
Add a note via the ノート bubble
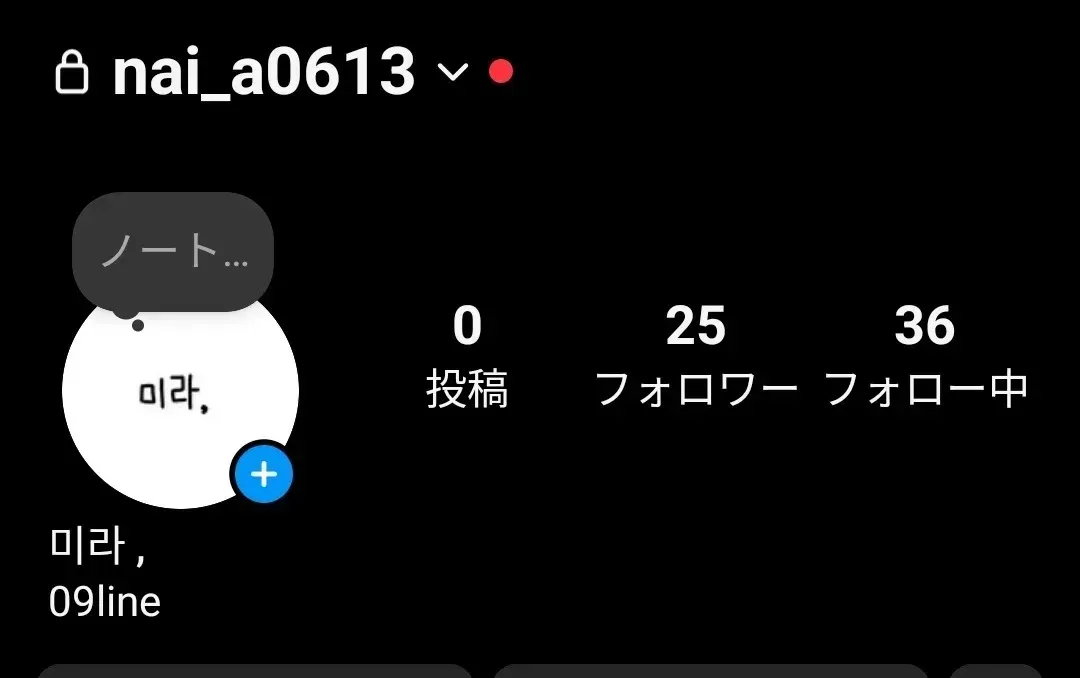(173, 251)
